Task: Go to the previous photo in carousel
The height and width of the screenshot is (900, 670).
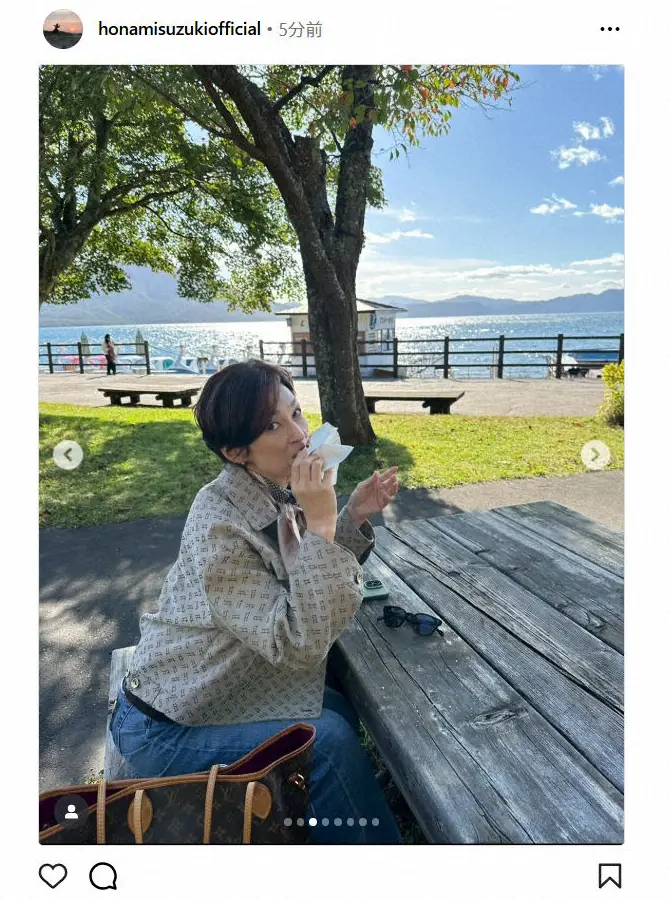Action: [x=68, y=455]
